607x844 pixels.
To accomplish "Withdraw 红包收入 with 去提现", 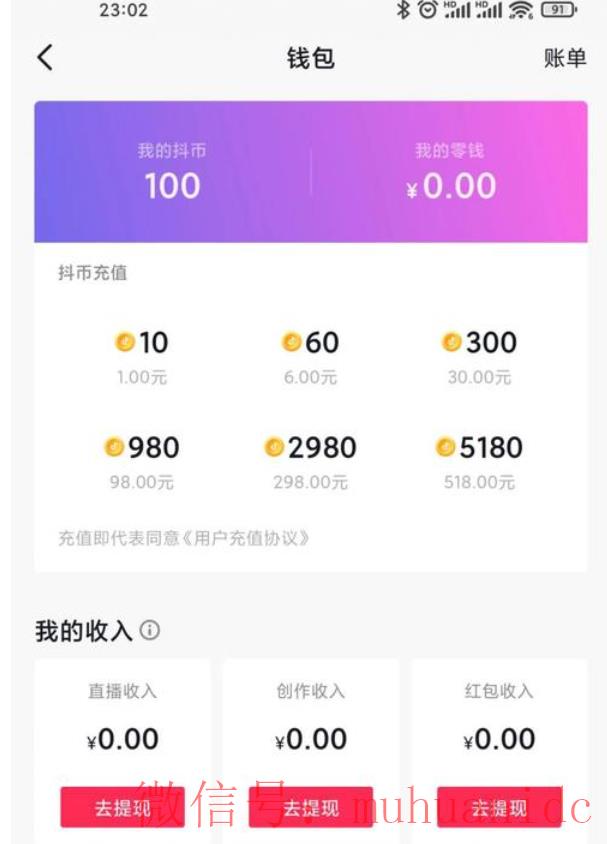I will 499,808.
